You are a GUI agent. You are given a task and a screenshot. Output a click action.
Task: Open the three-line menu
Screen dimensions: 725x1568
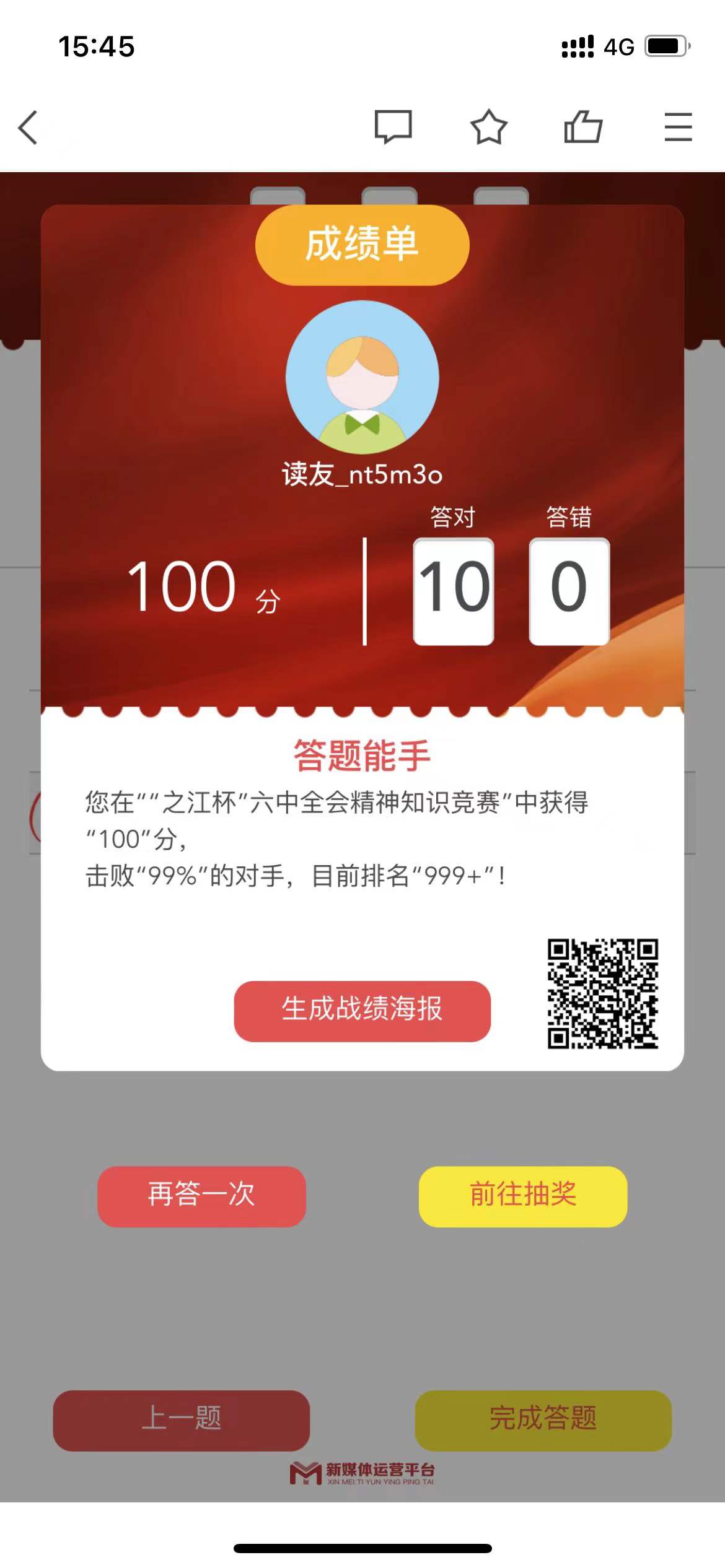[x=678, y=127]
